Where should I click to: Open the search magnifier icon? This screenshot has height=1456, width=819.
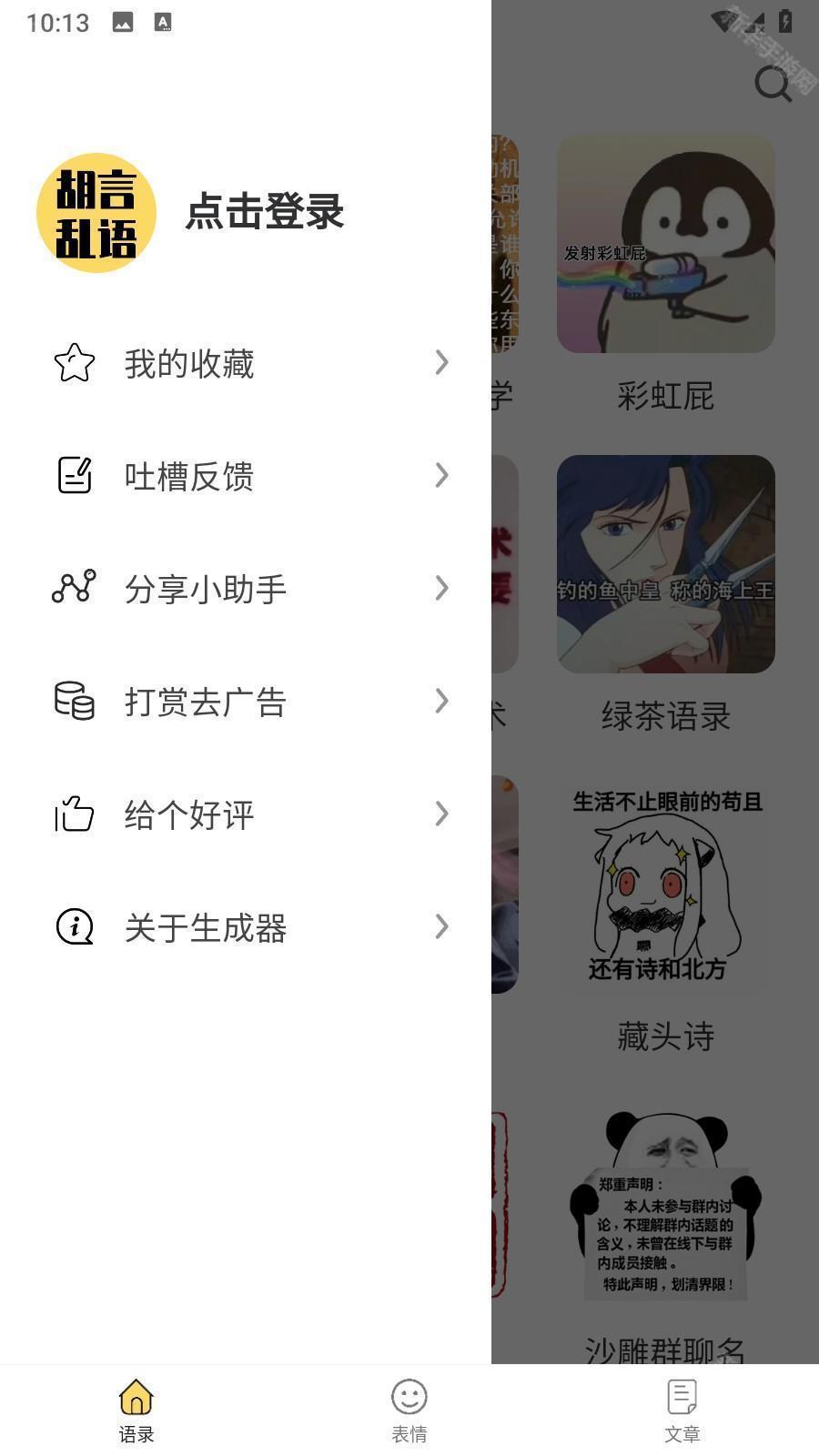[773, 85]
